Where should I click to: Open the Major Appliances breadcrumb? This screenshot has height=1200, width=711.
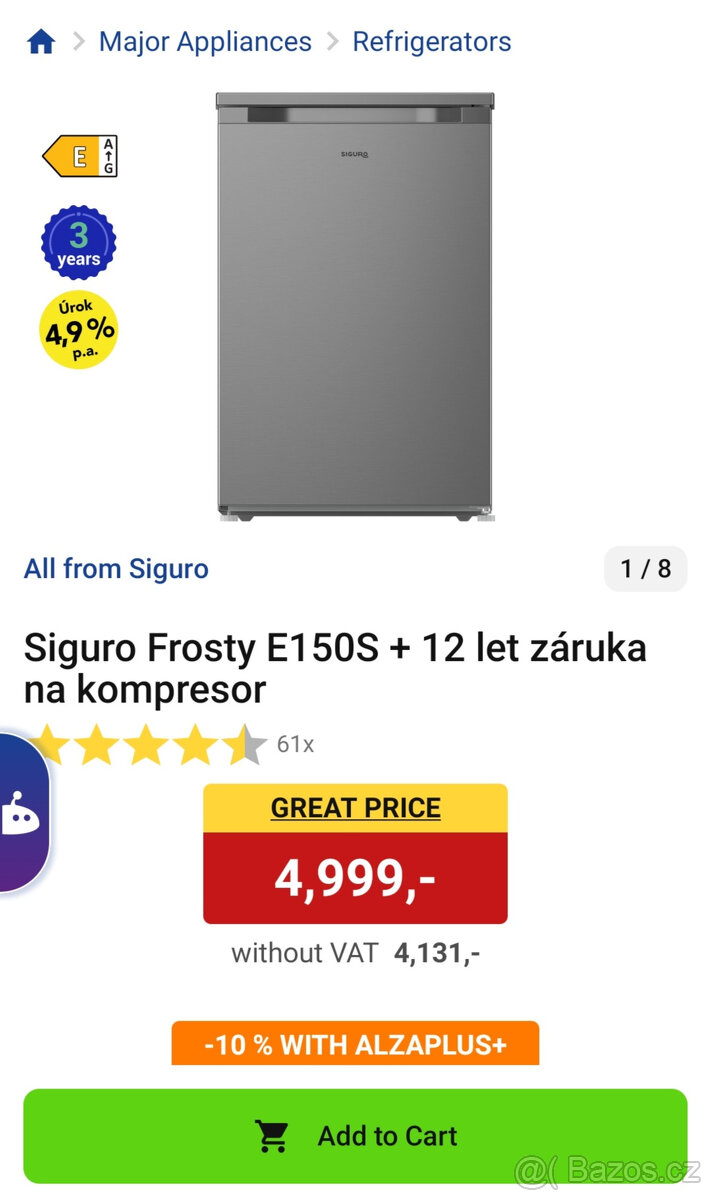205,42
